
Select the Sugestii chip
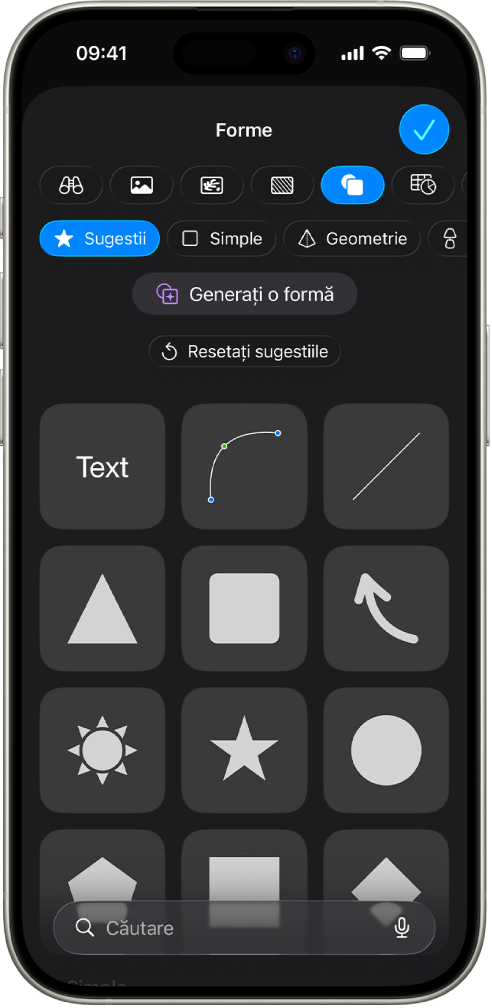100,238
